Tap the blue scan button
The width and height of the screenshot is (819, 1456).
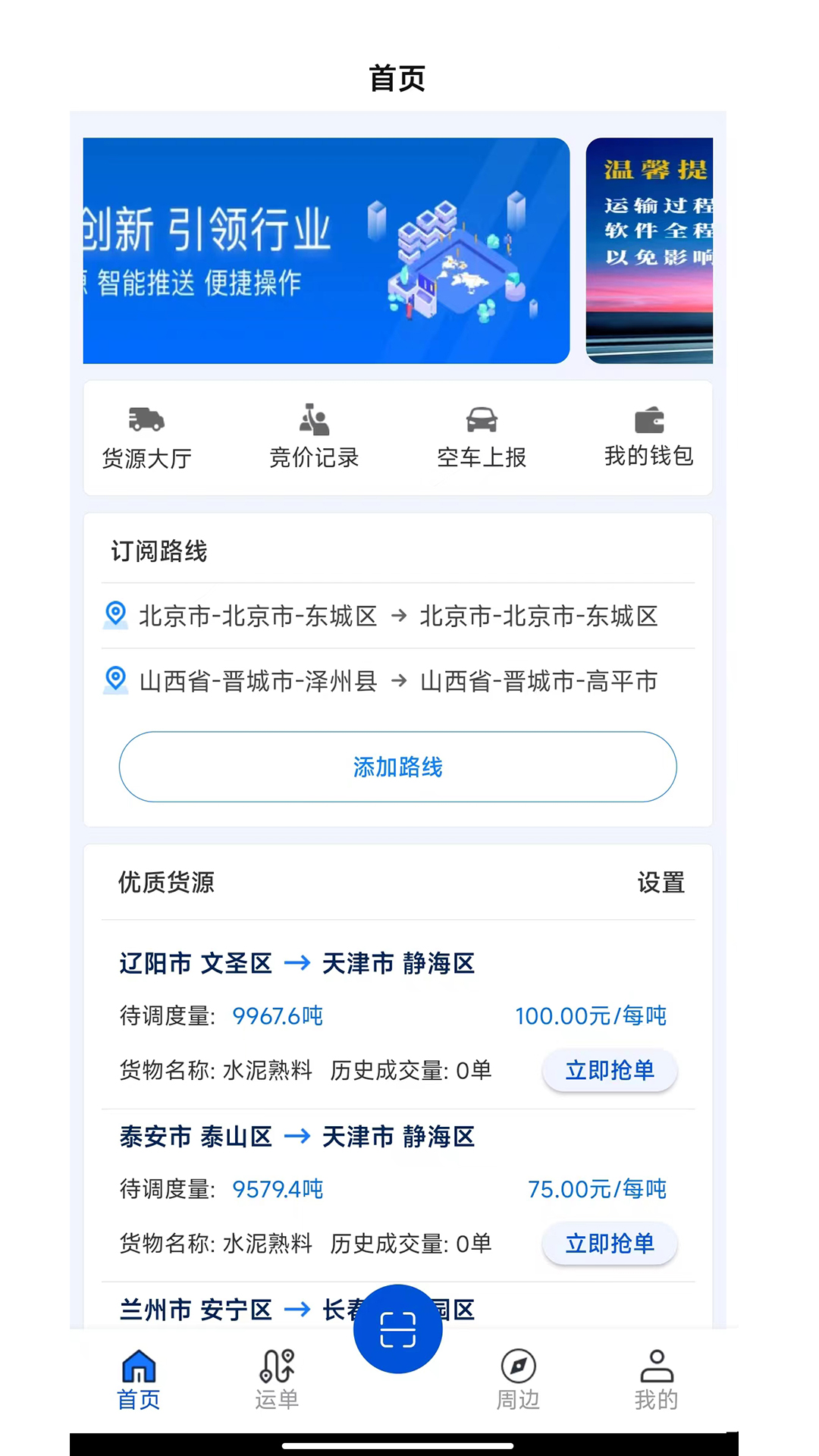coord(398,1329)
